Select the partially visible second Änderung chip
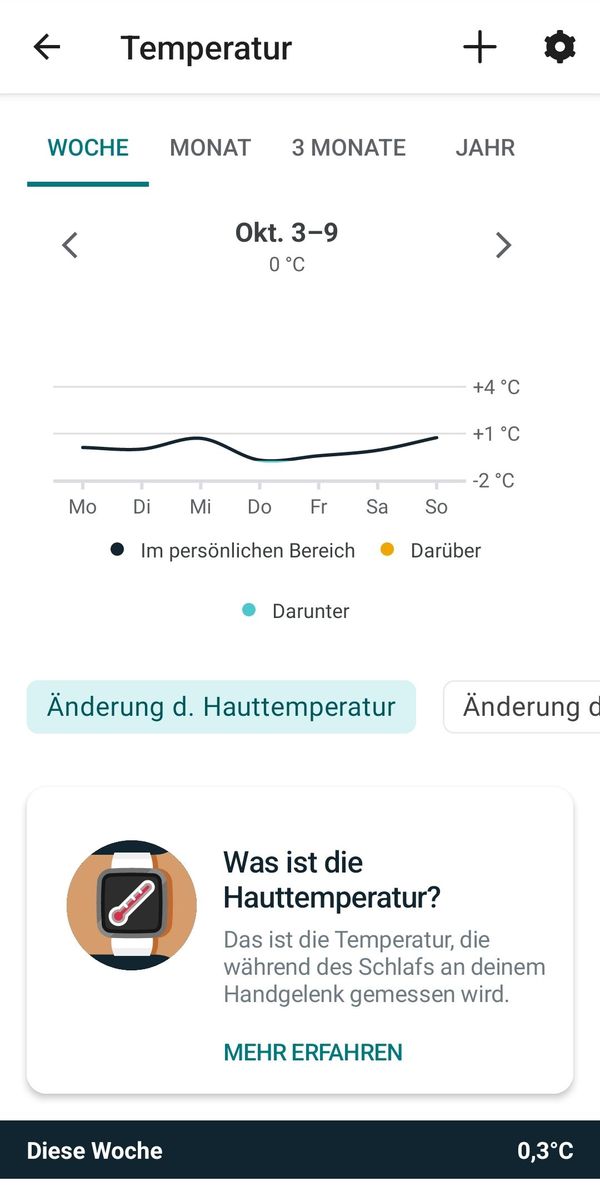 point(522,707)
